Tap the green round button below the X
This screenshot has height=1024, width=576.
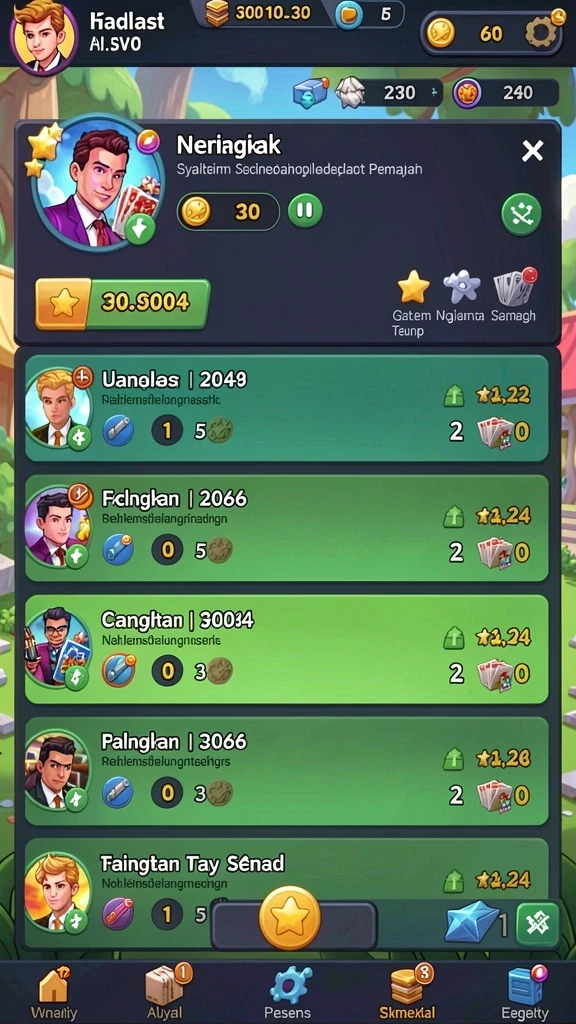tap(521, 214)
